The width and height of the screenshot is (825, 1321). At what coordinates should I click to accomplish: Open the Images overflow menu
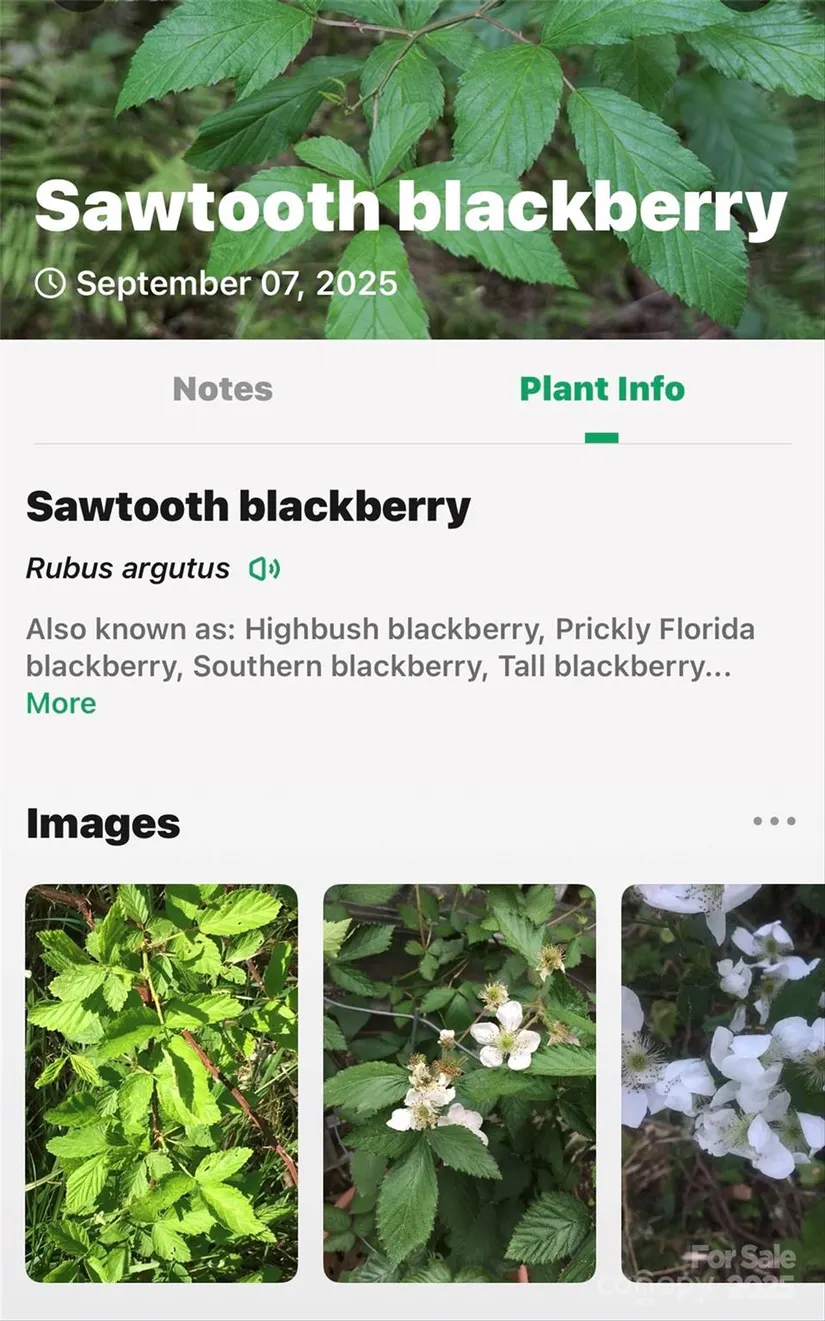tap(774, 821)
